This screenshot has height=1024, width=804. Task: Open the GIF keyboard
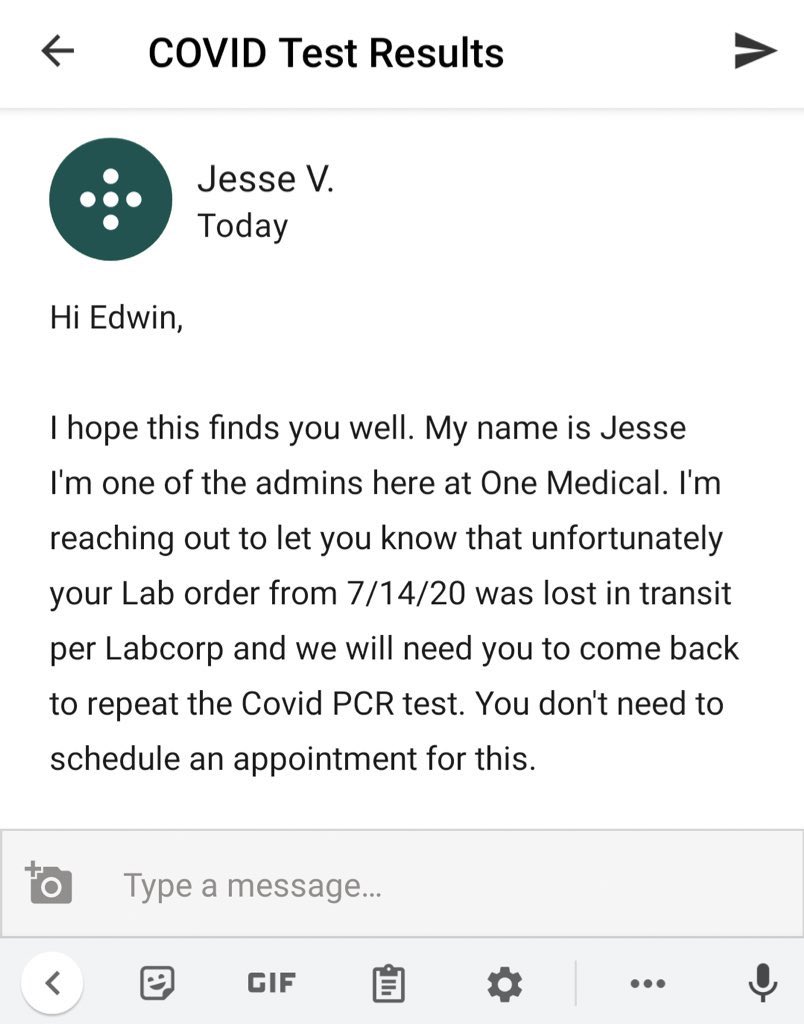pos(271,984)
